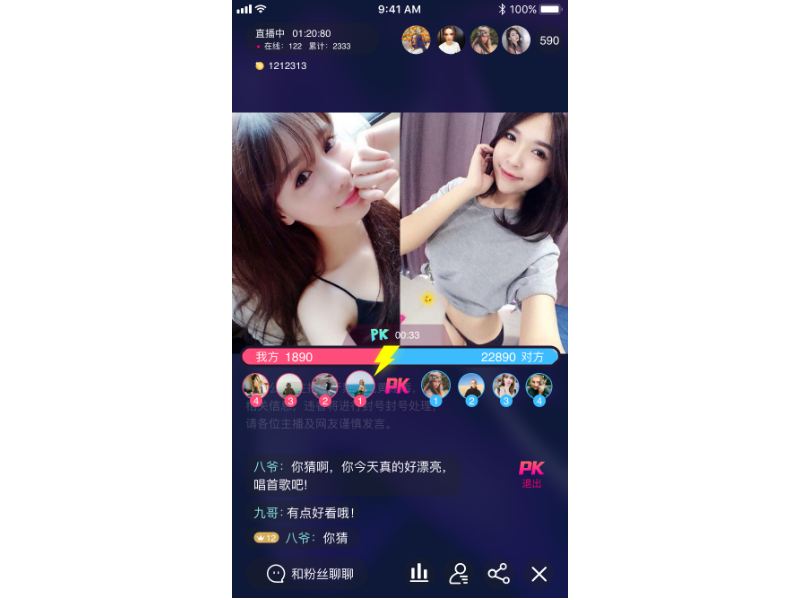Open the opponent streamer's video

(483, 230)
